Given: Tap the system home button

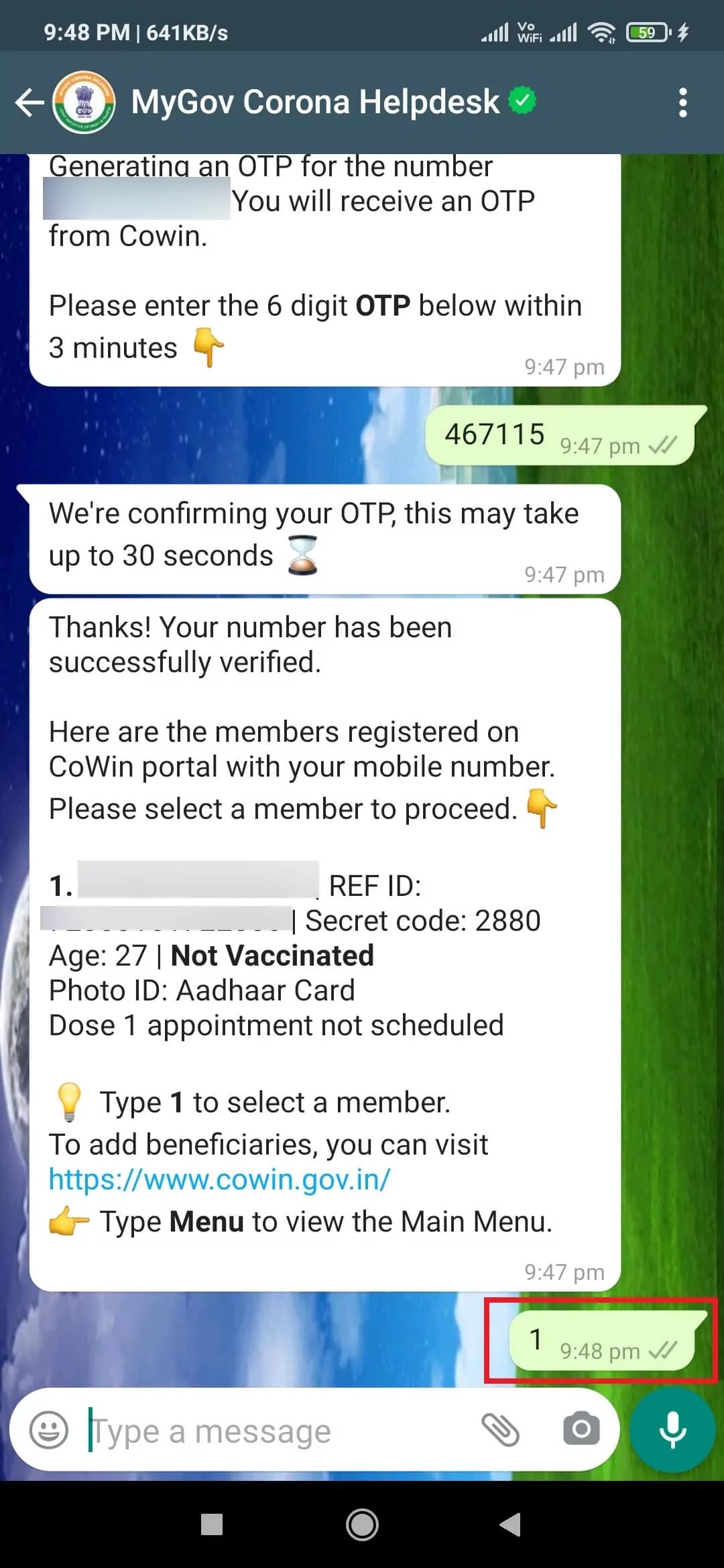Looking at the screenshot, I should click(362, 1525).
